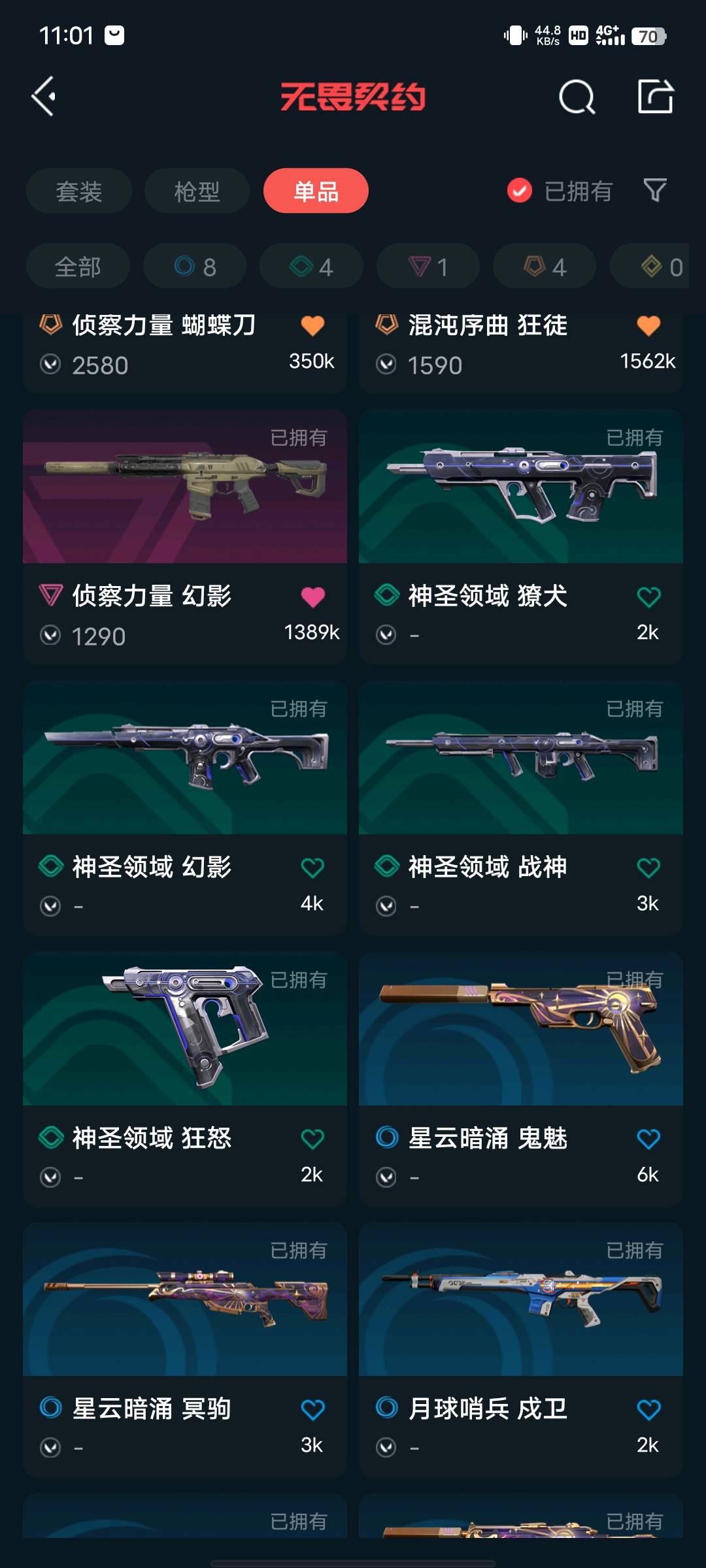Switch to the 套装 tab
Image resolution: width=706 pixels, height=1568 pixels.
pyautogui.click(x=78, y=191)
